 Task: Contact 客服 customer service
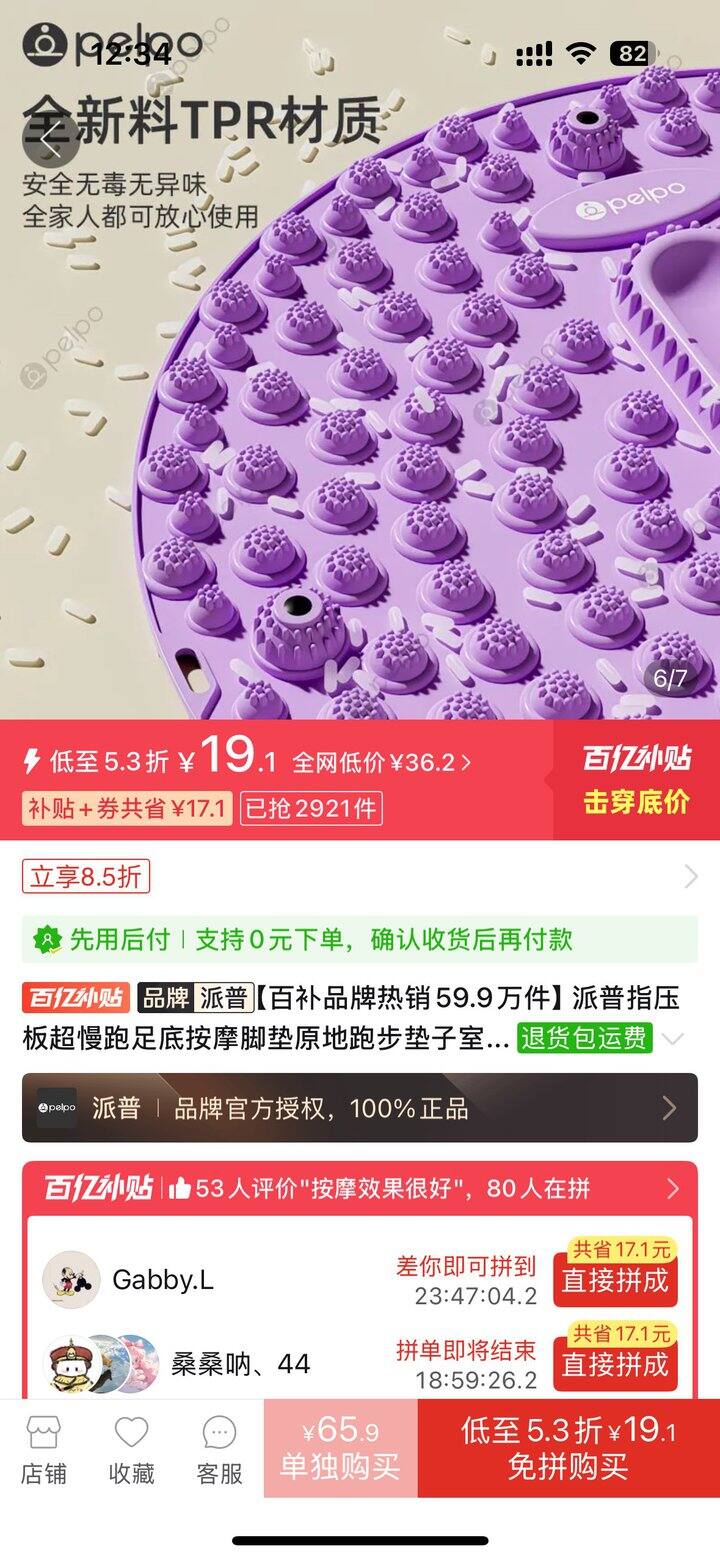point(219,1449)
